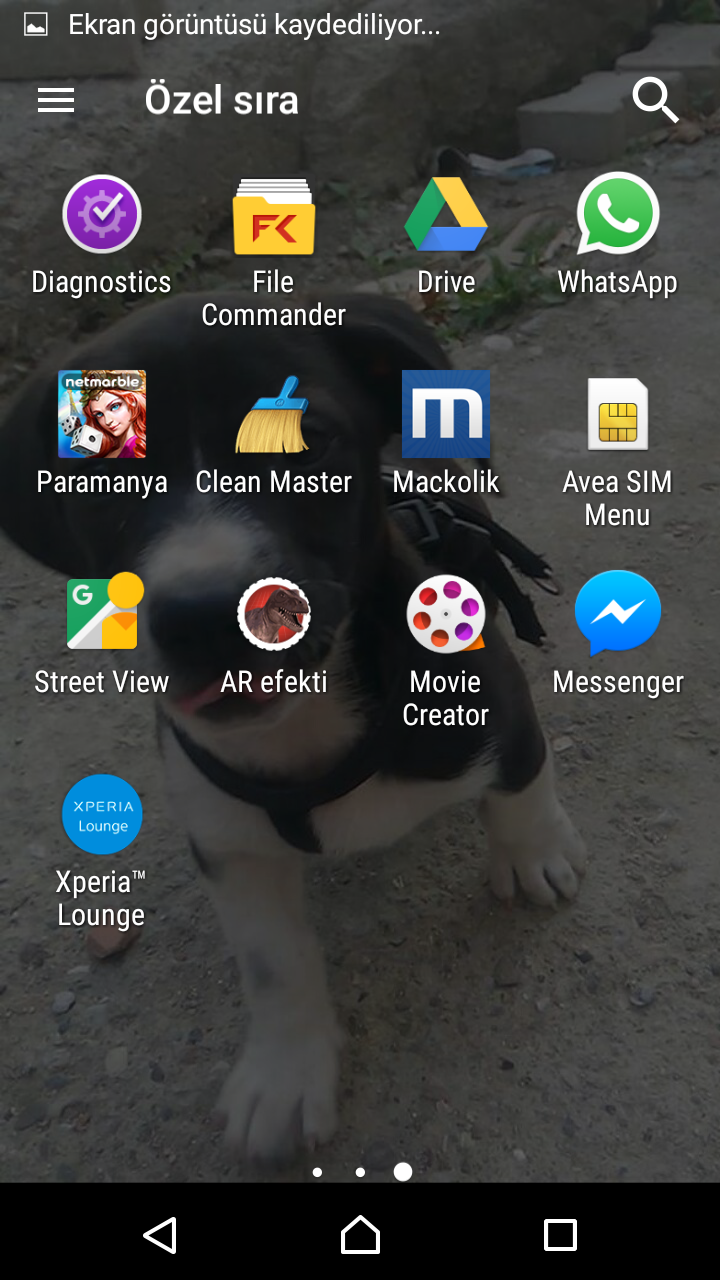Launch Street View
The image size is (720, 1280).
[102, 613]
